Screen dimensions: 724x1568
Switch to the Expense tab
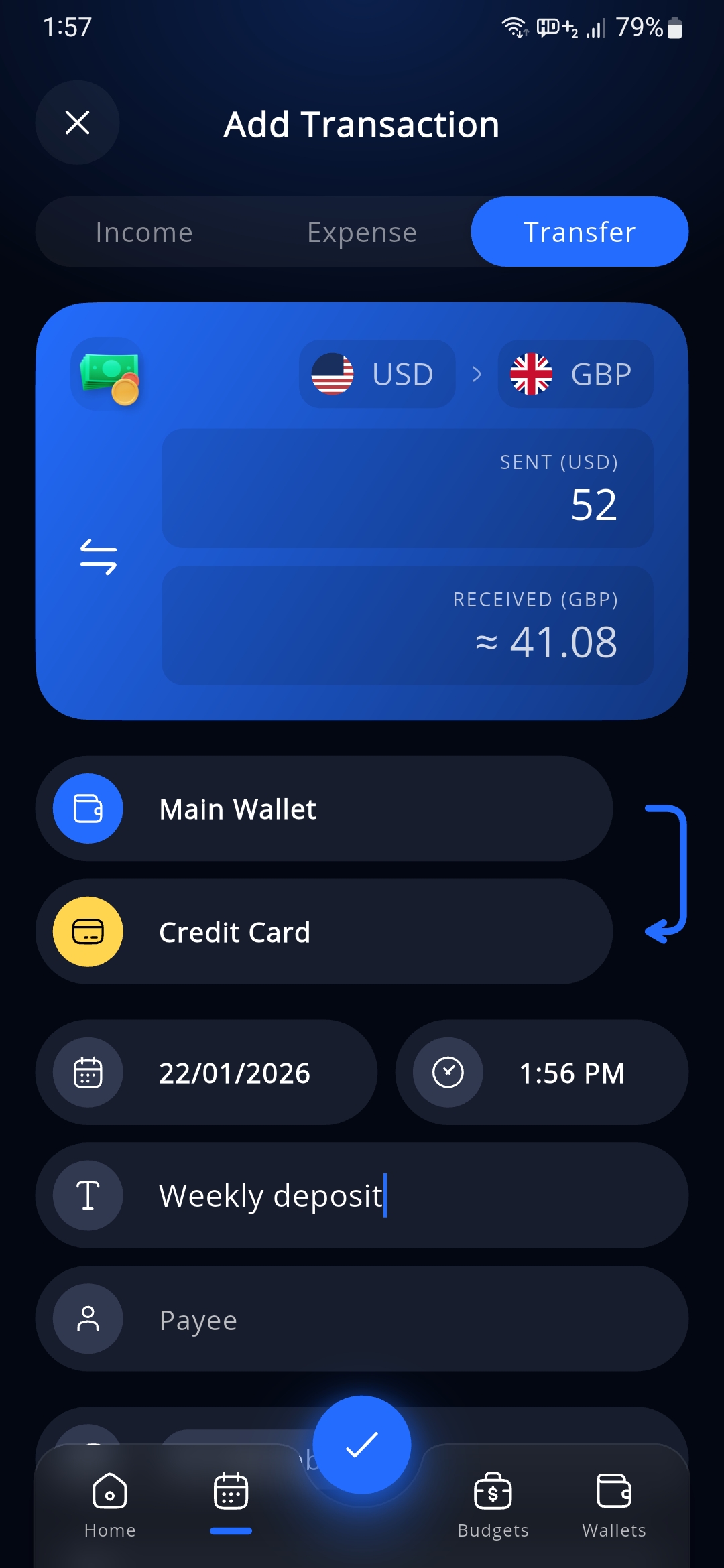click(x=362, y=232)
